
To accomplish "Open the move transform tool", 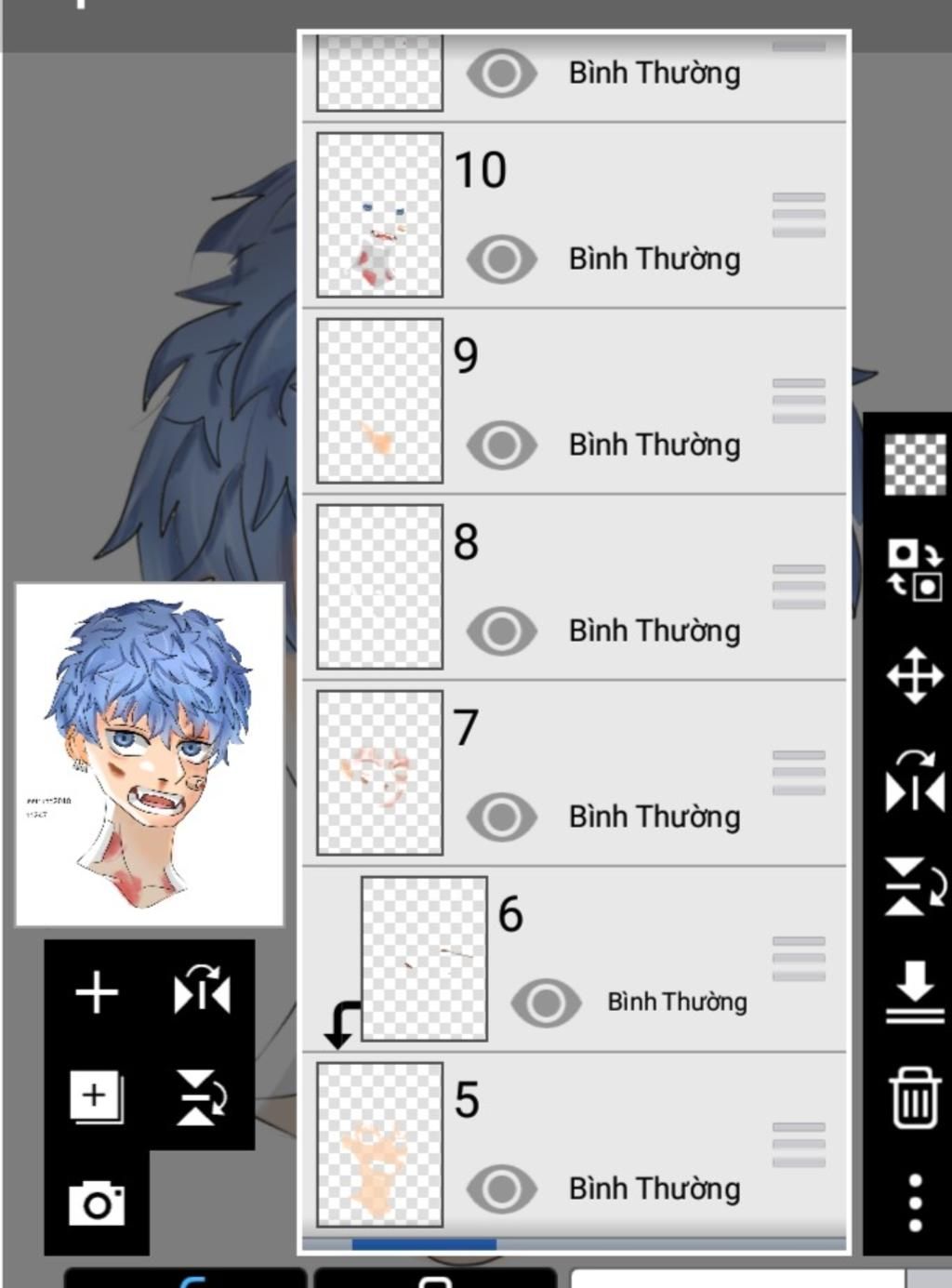I will click(x=915, y=675).
